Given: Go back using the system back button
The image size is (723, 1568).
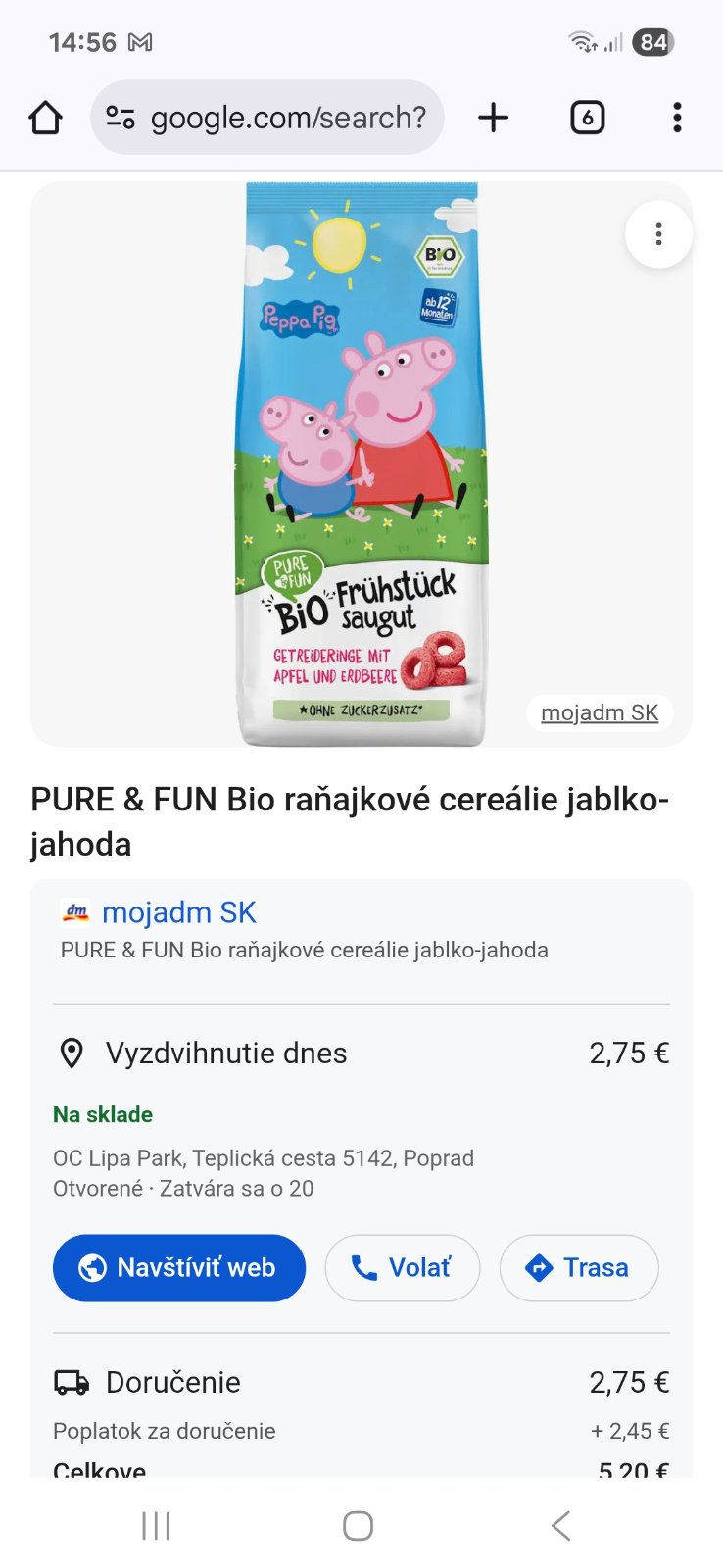Looking at the screenshot, I should click(x=560, y=1525).
